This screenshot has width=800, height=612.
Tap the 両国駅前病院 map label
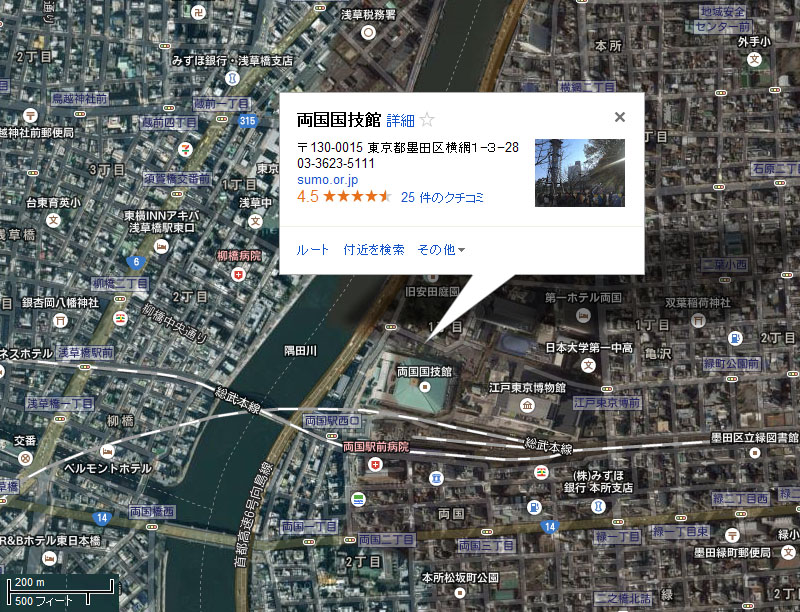pos(375,447)
